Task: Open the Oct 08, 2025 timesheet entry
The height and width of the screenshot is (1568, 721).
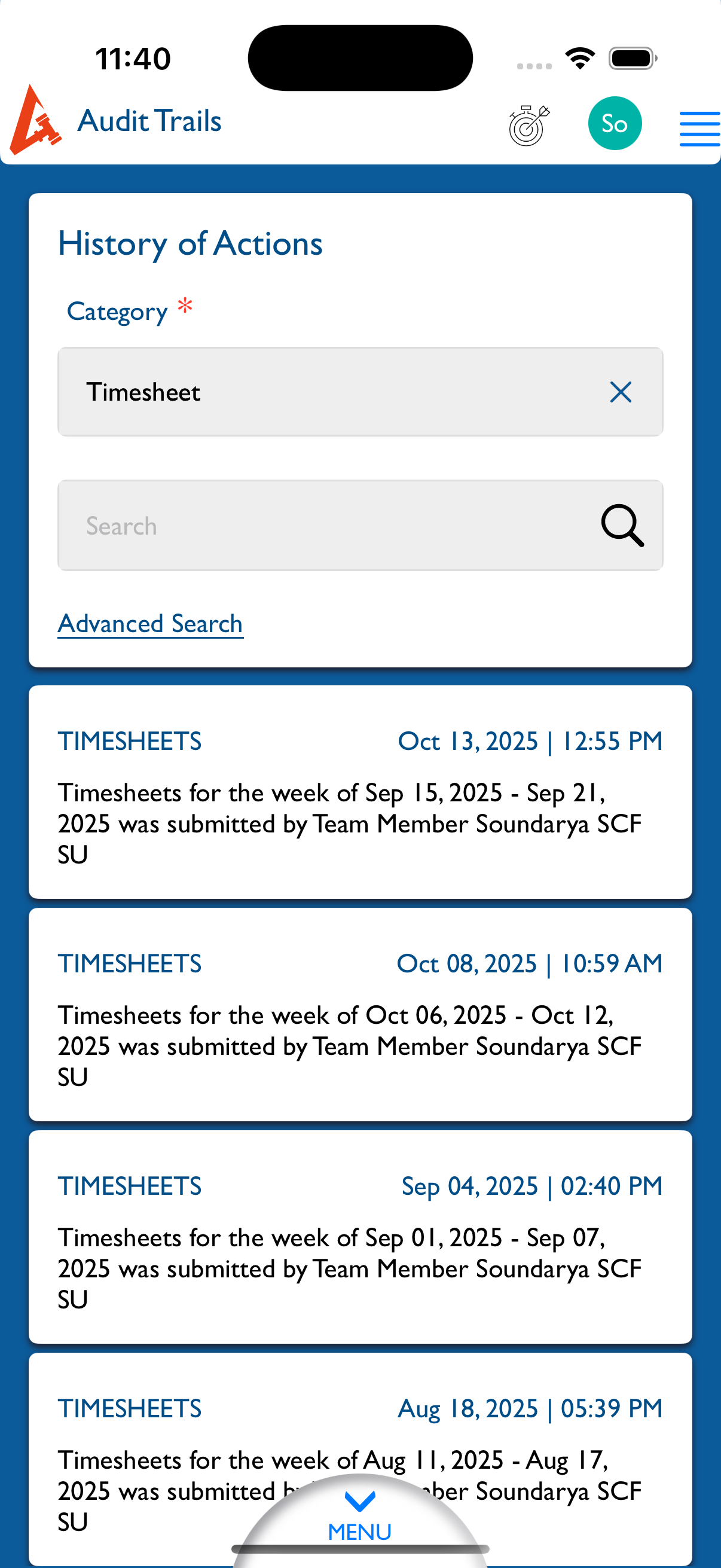Action: [360, 1014]
